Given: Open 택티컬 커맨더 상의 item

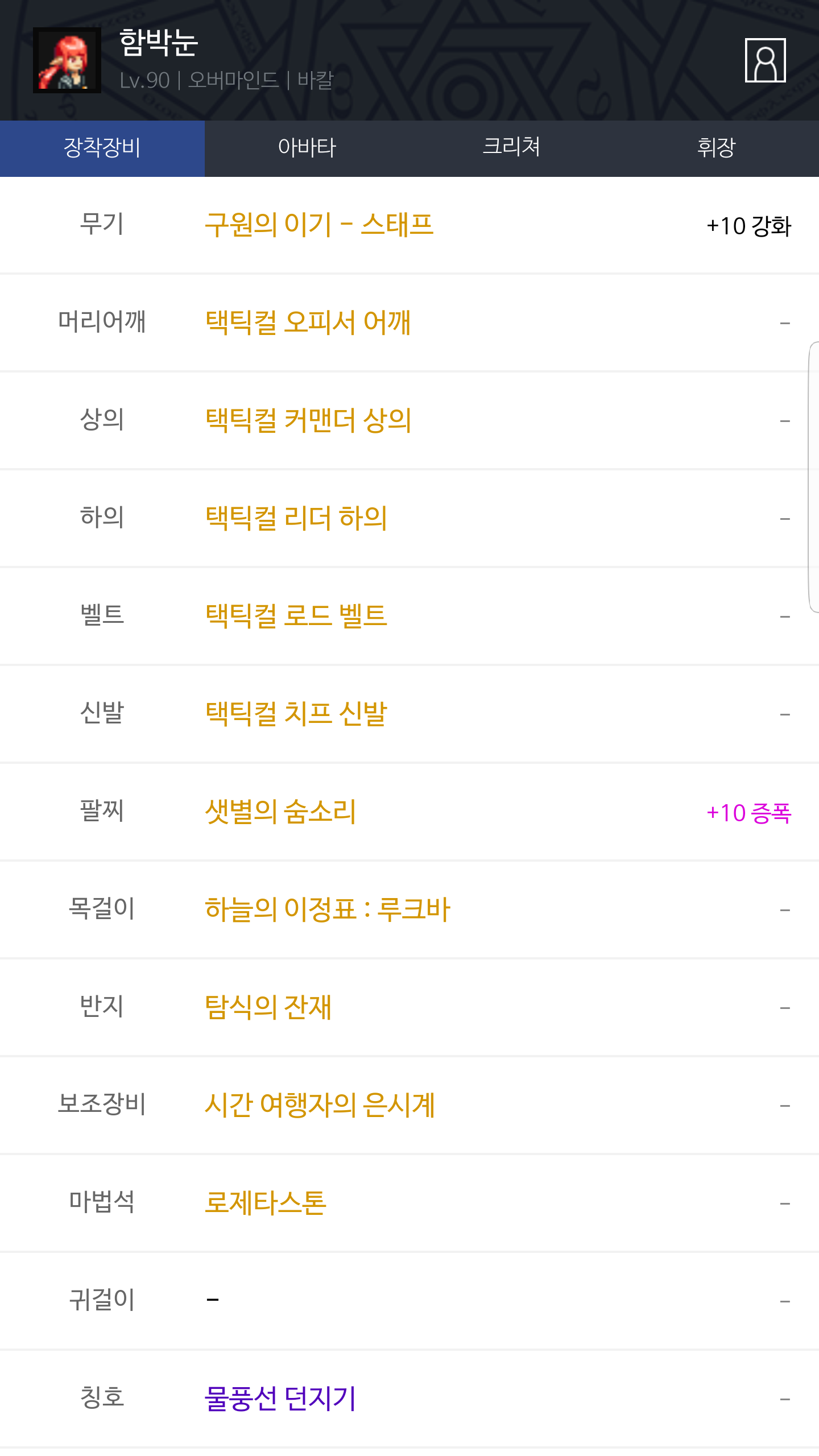Looking at the screenshot, I should click(308, 420).
